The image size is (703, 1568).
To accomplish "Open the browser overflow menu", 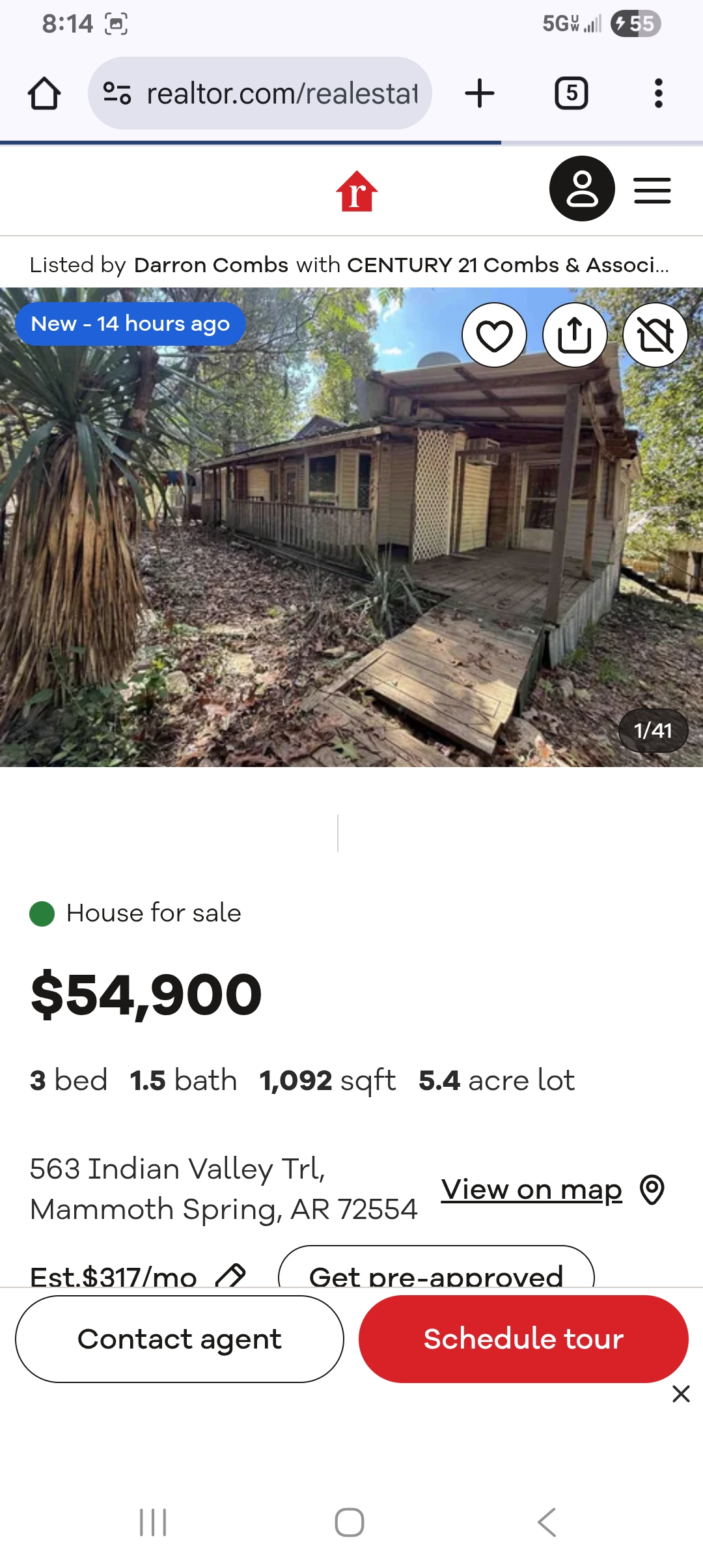I will [658, 94].
